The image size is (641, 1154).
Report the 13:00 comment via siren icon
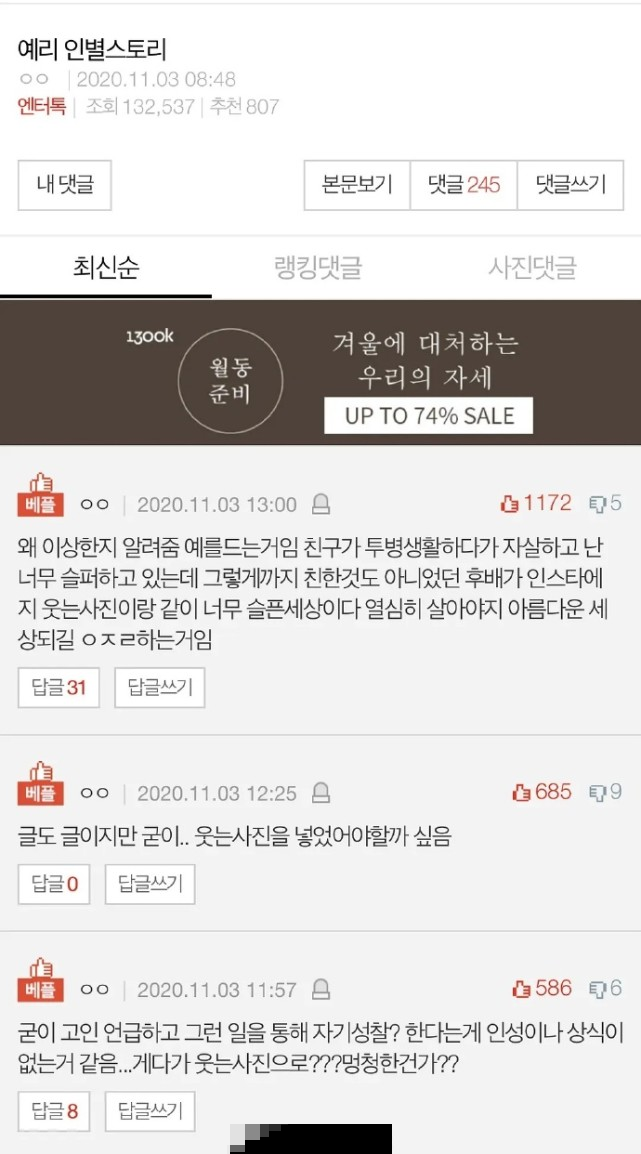pyautogui.click(x=321, y=505)
